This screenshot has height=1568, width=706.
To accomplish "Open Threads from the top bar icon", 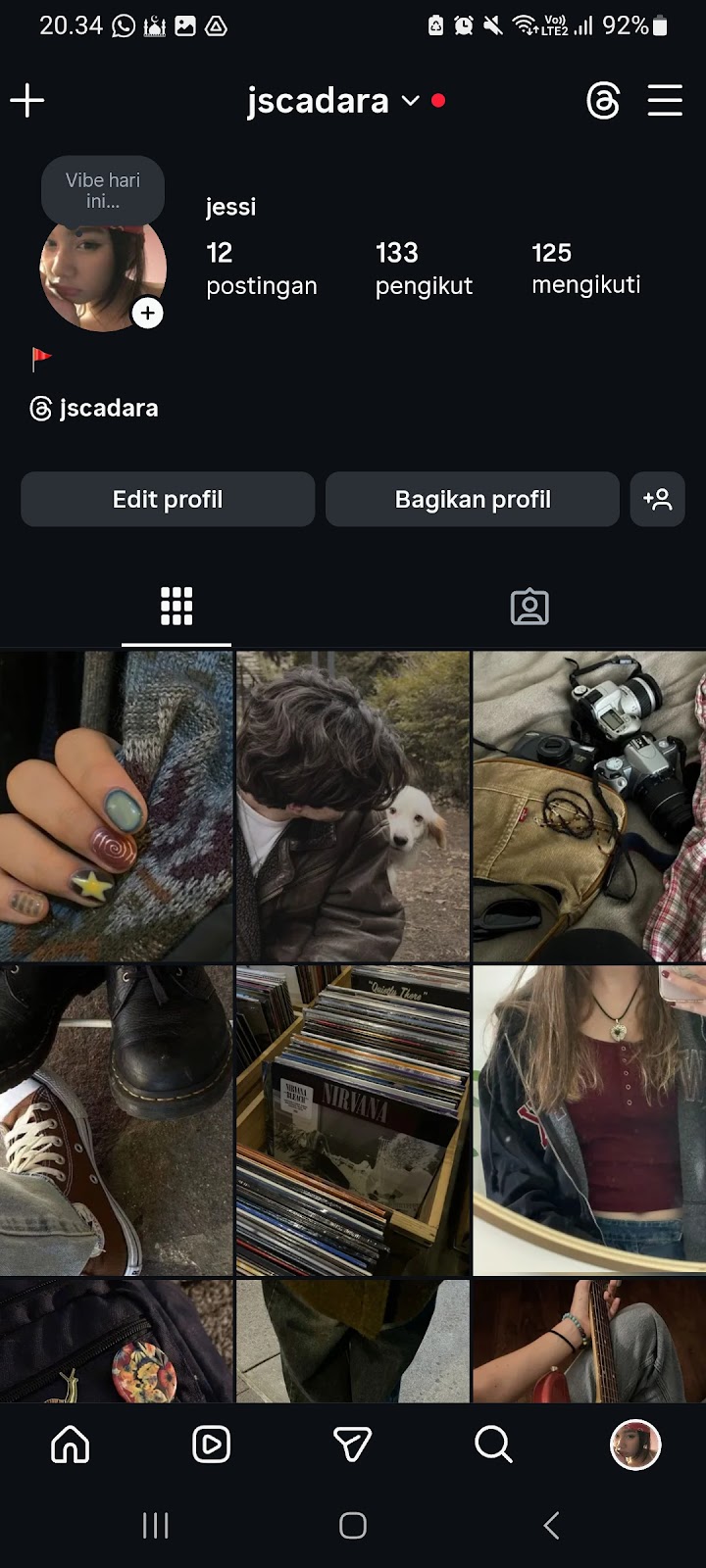I will click(x=603, y=100).
